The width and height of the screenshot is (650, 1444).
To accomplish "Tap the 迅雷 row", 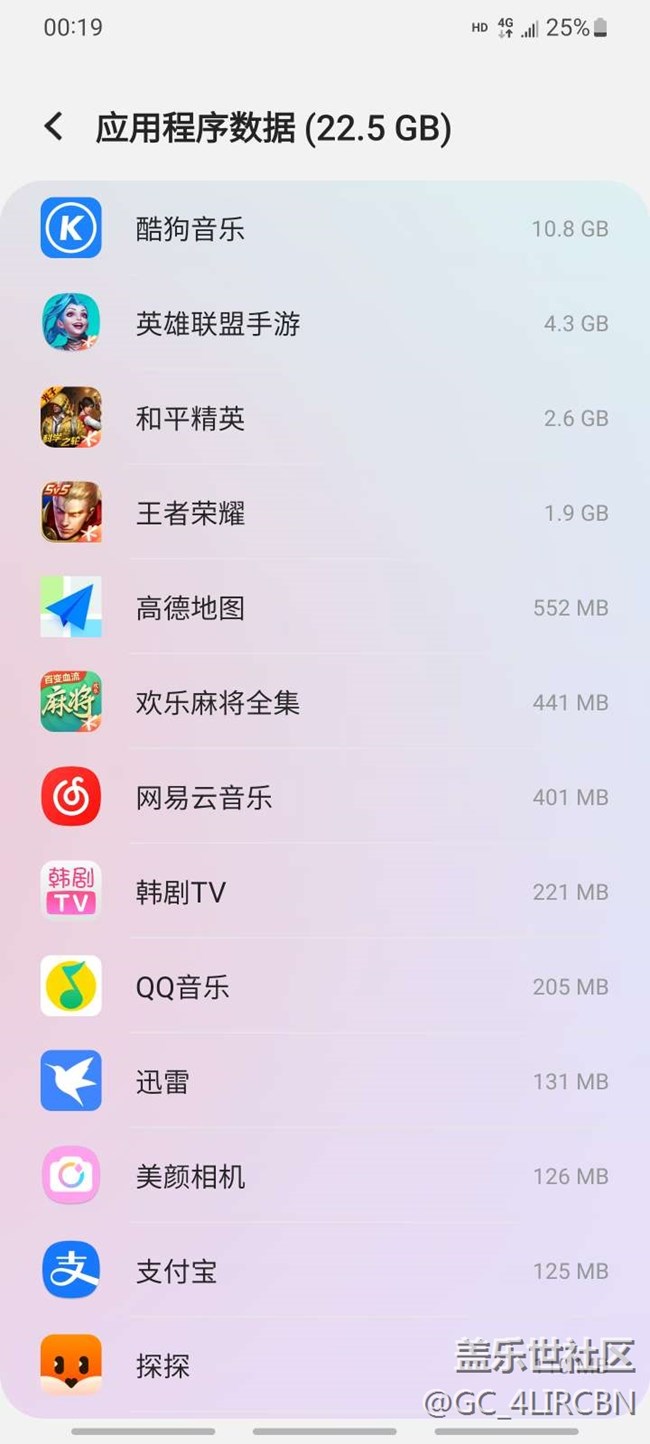I will pos(324,1081).
